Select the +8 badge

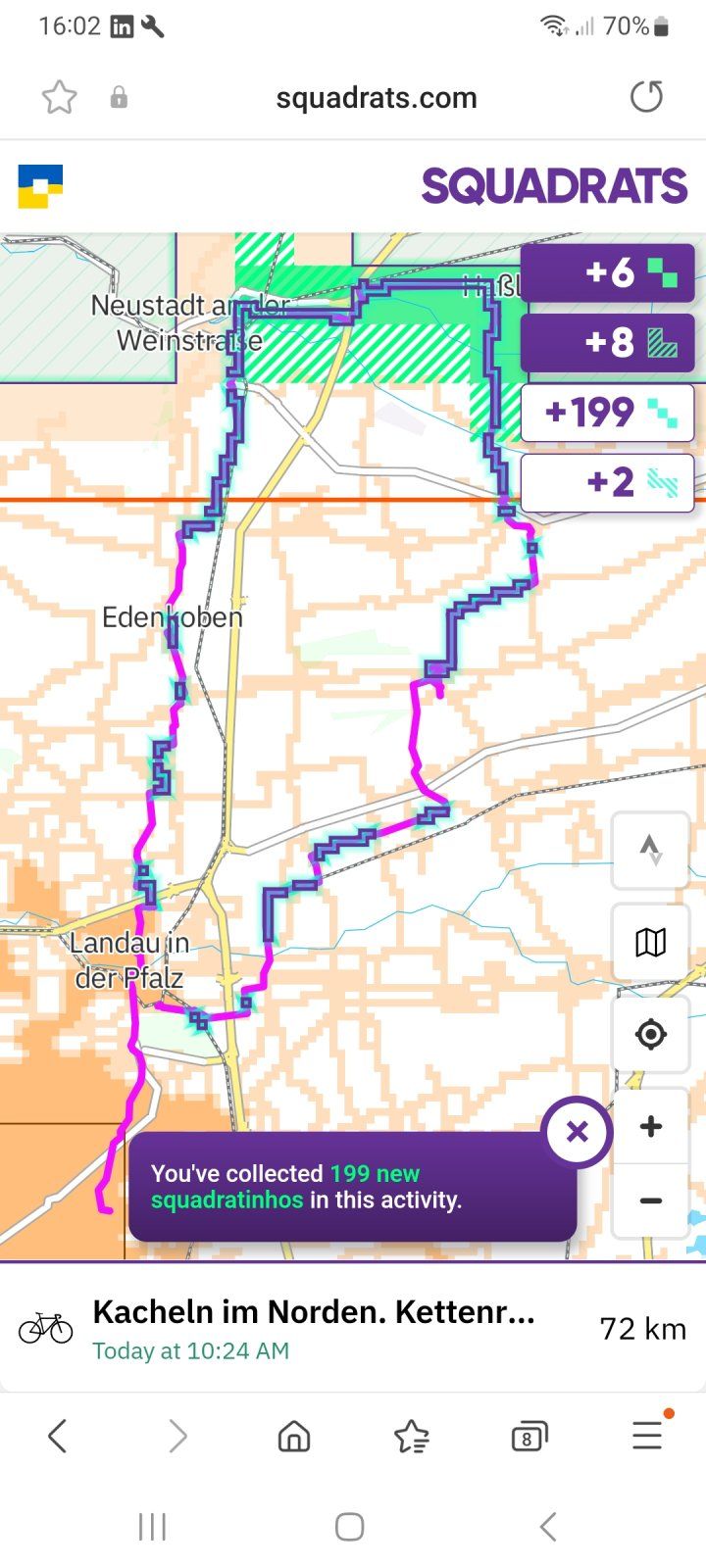click(607, 342)
